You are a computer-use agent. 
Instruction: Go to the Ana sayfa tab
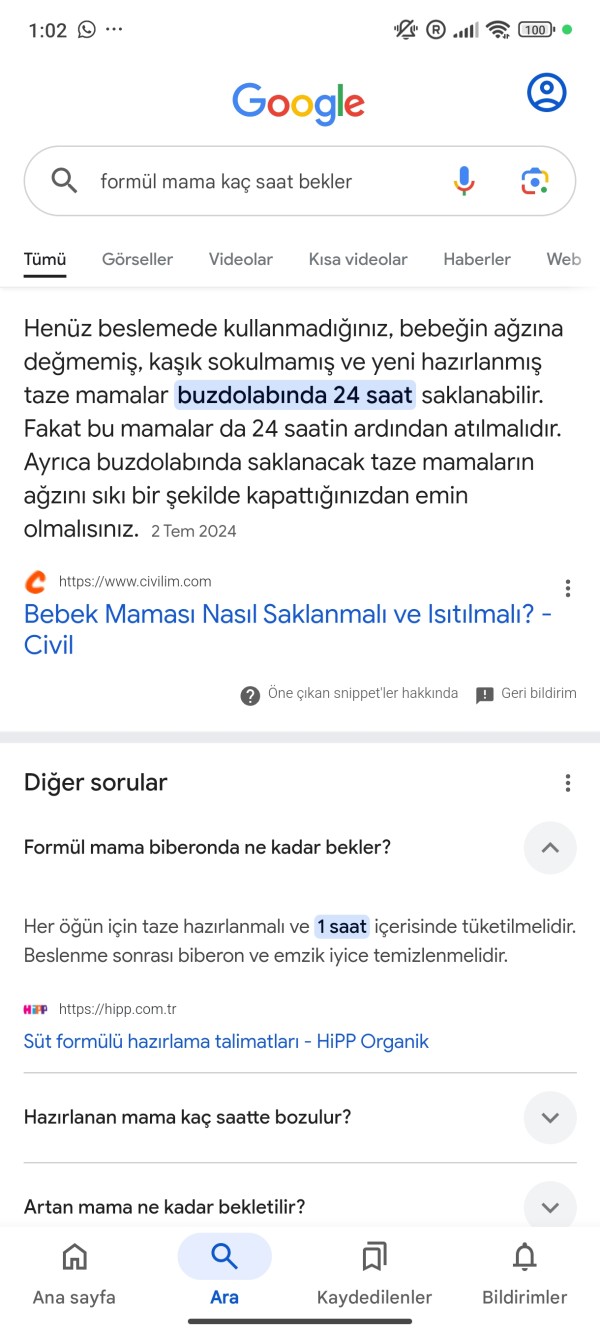tap(74, 1272)
